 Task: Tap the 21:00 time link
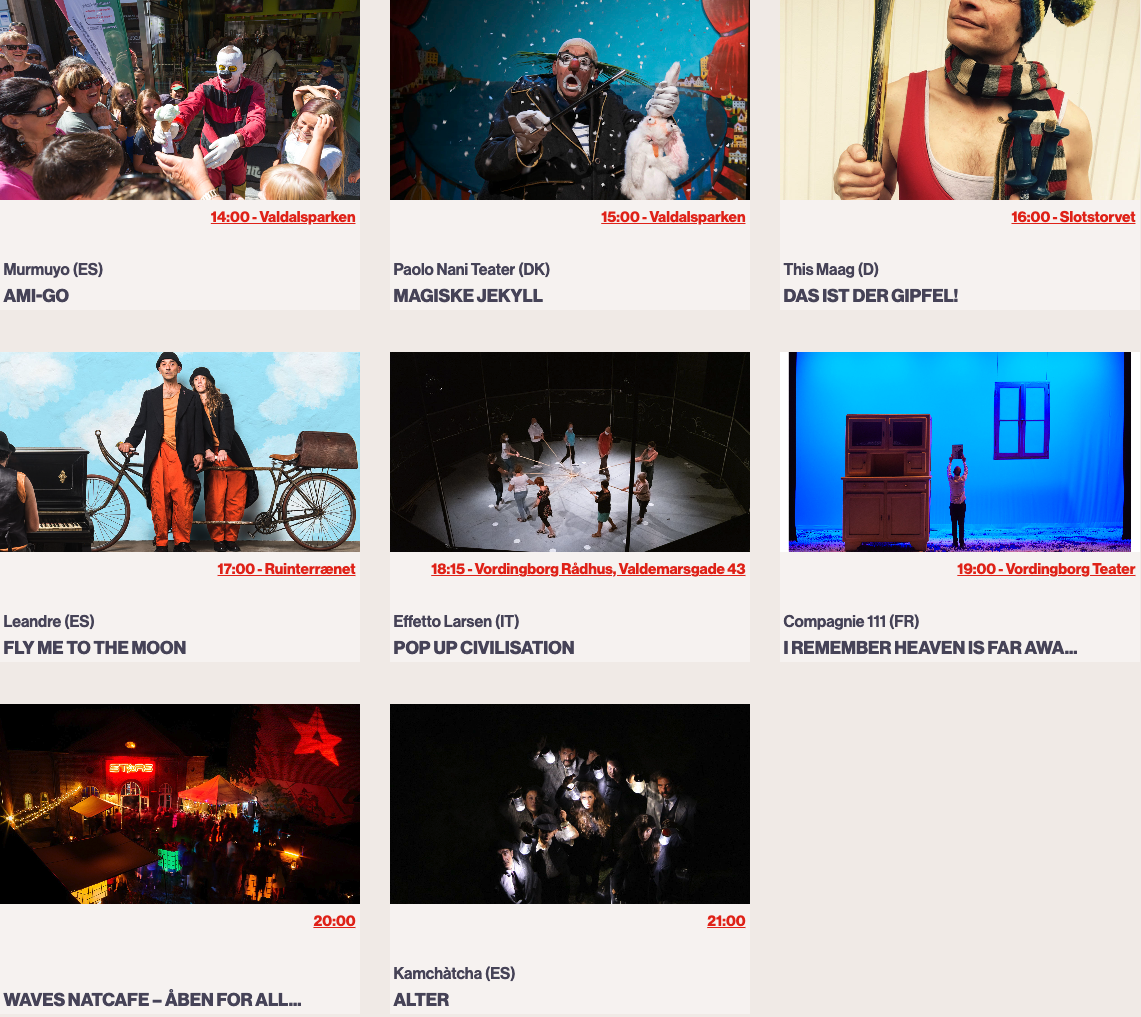click(x=726, y=921)
